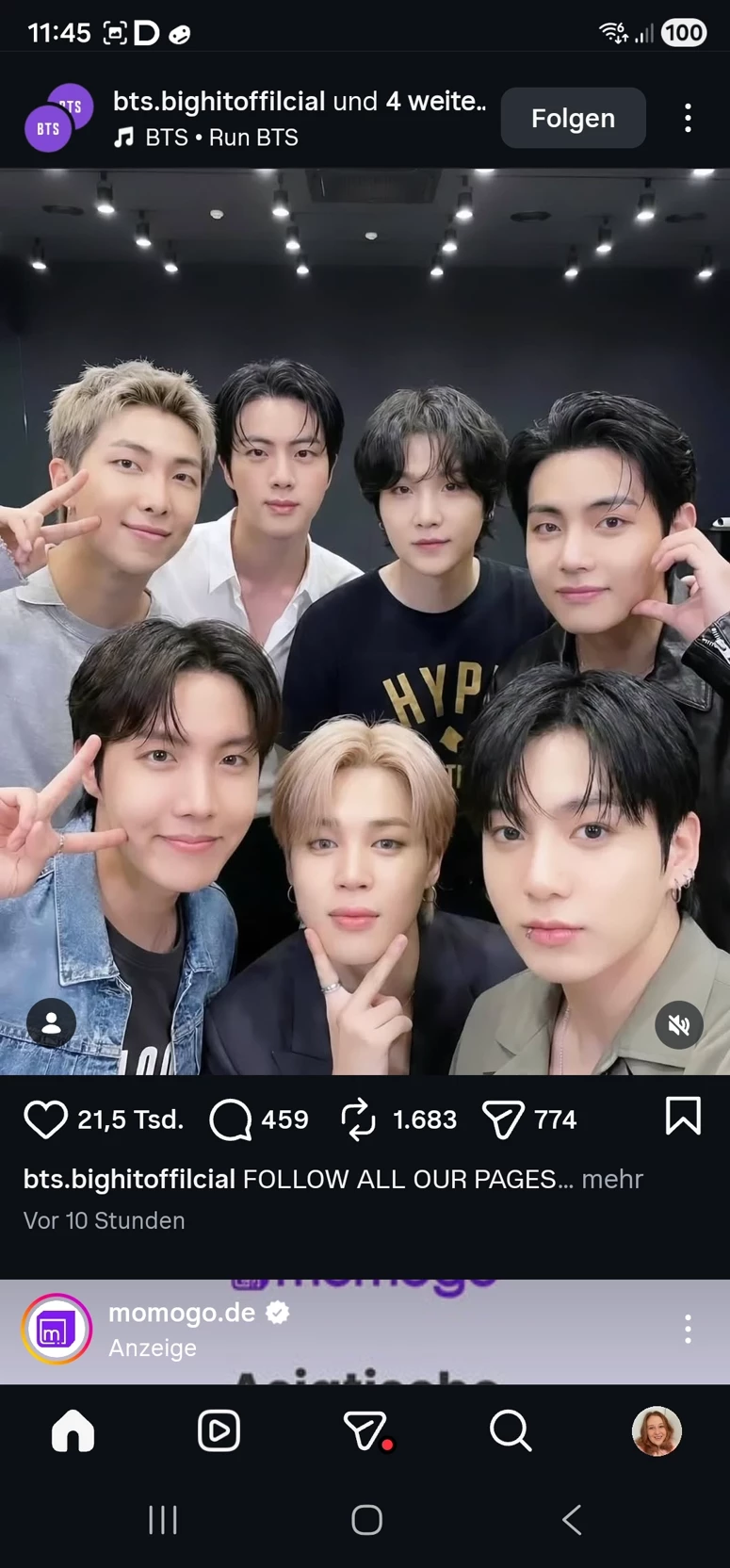Tap the system back button
The width and height of the screenshot is (730, 1568).
pyautogui.click(x=571, y=1520)
